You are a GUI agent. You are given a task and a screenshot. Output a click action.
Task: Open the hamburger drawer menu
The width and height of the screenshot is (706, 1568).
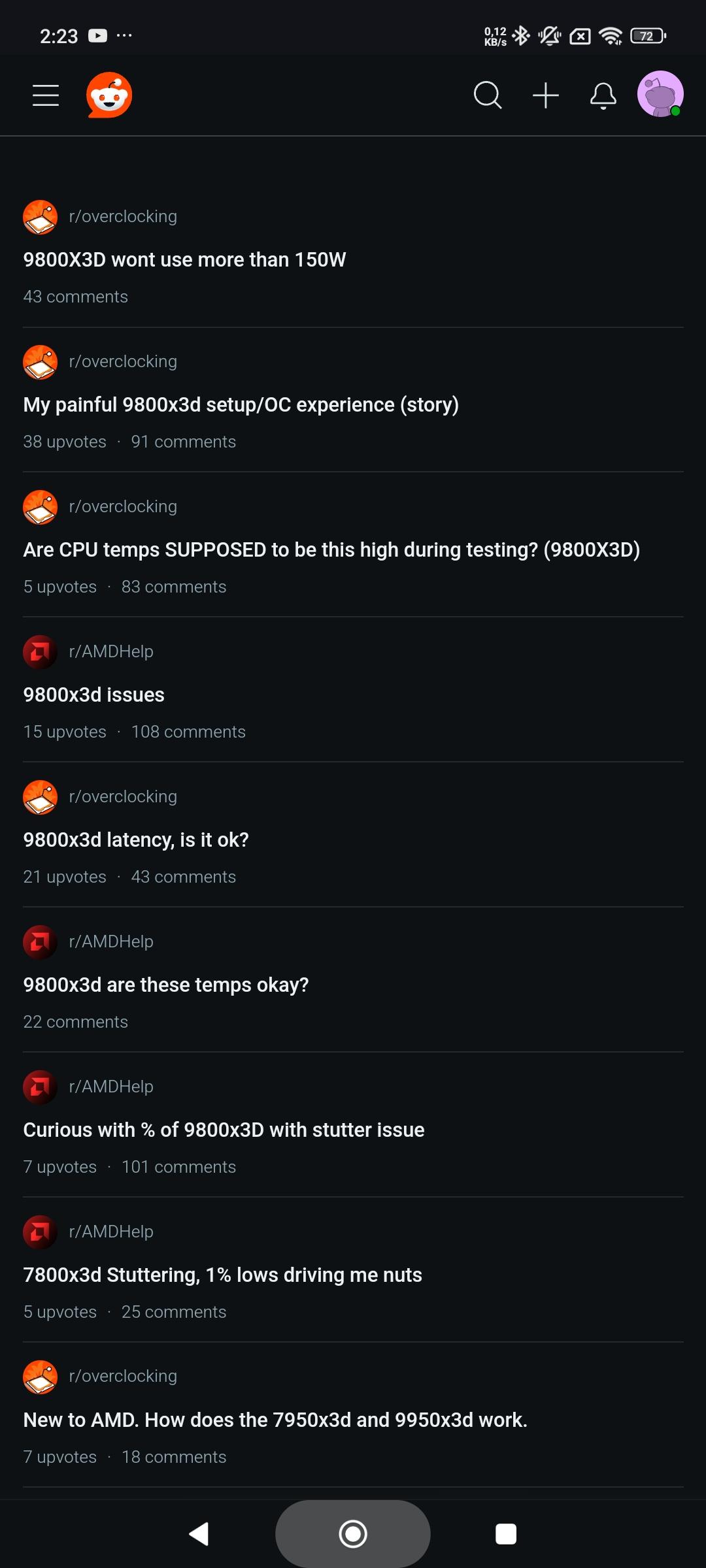(x=46, y=95)
